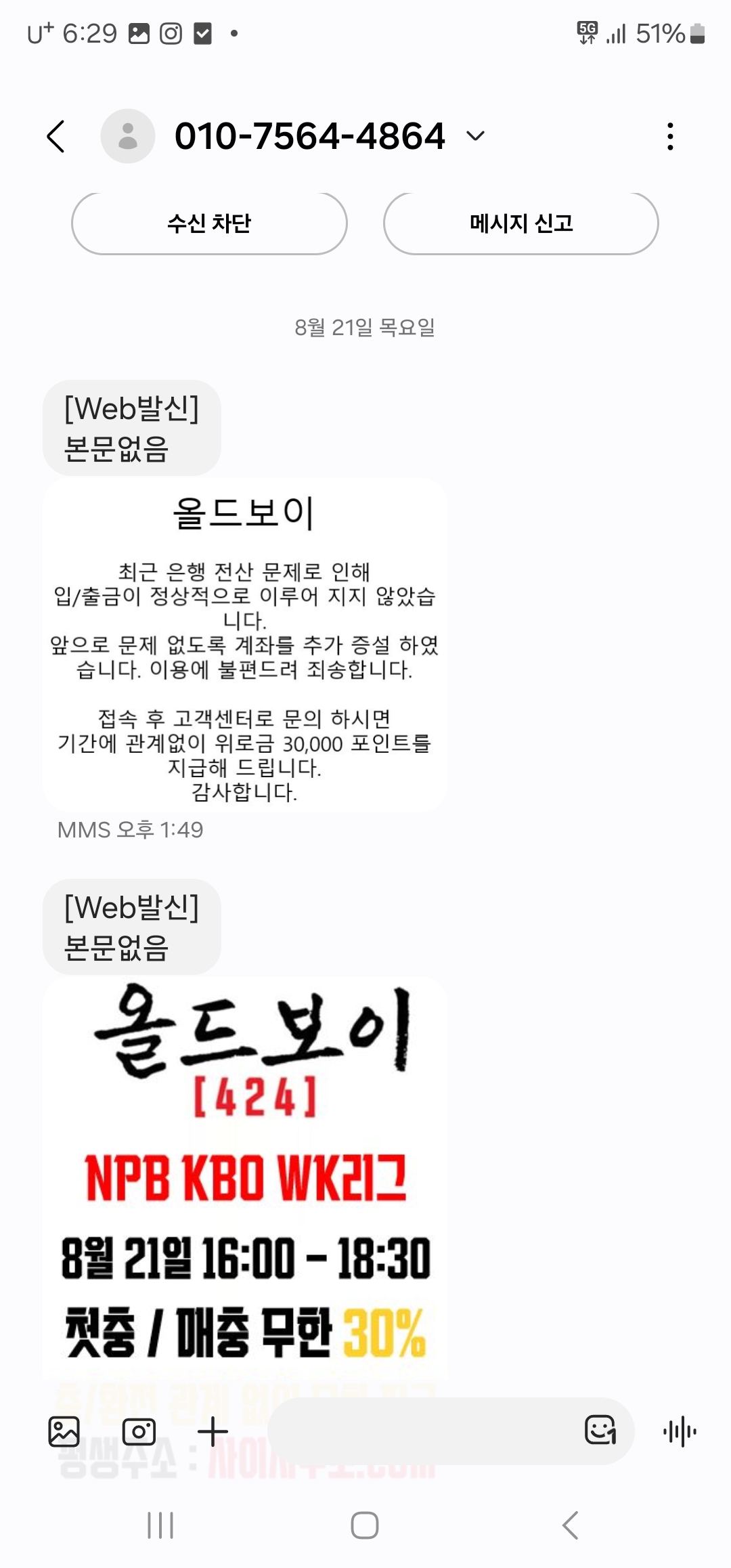This screenshot has height=1568, width=731.
Task: Tap the contact avatar icon
Action: tap(128, 136)
